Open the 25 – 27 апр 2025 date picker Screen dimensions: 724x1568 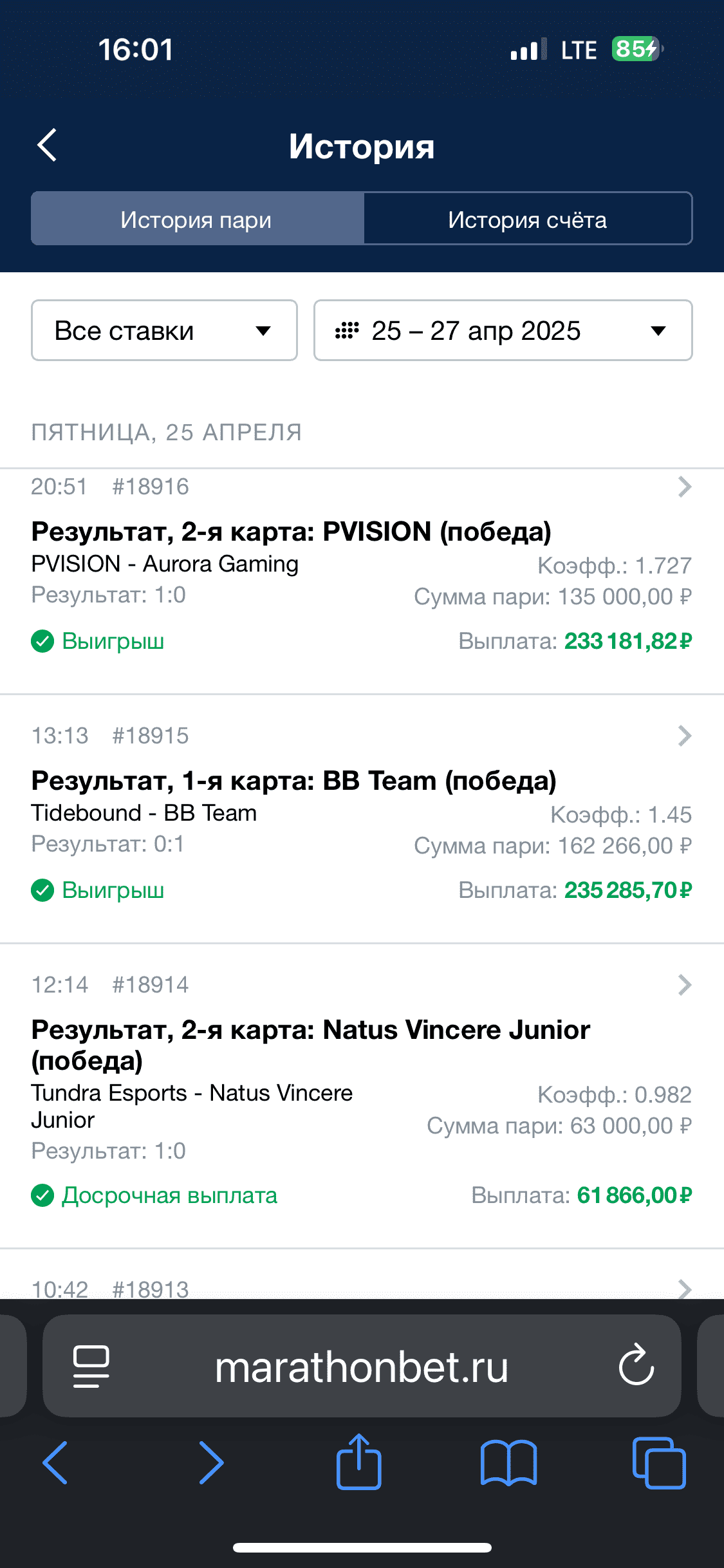tap(503, 330)
